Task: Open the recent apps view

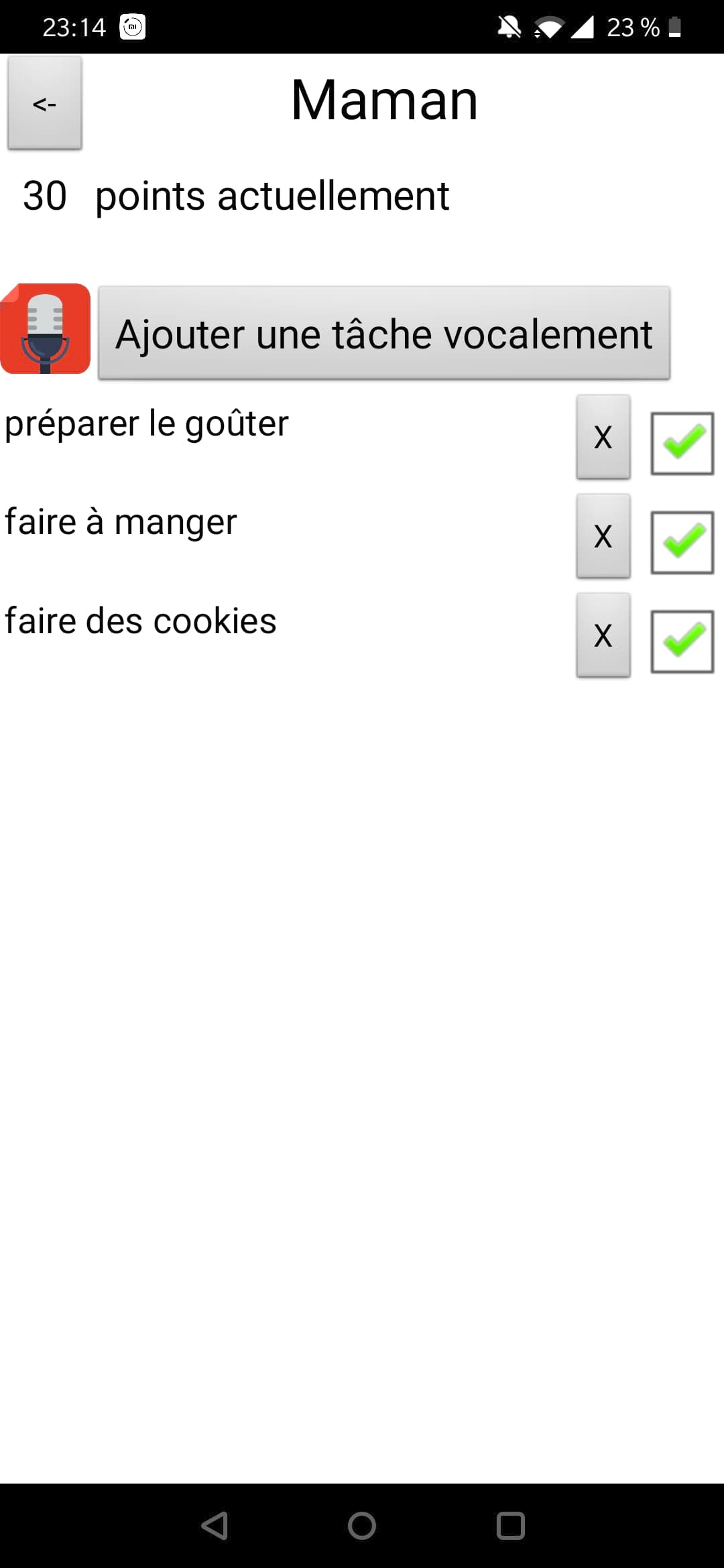Action: click(x=510, y=1526)
